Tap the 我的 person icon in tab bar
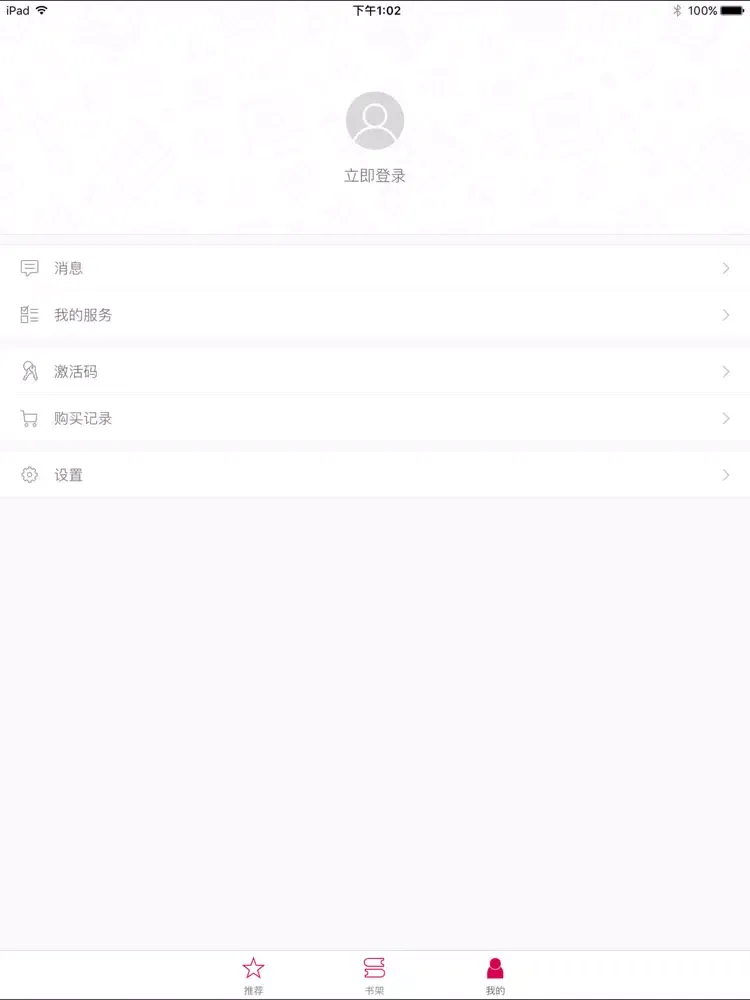This screenshot has width=750, height=1000. 494,967
